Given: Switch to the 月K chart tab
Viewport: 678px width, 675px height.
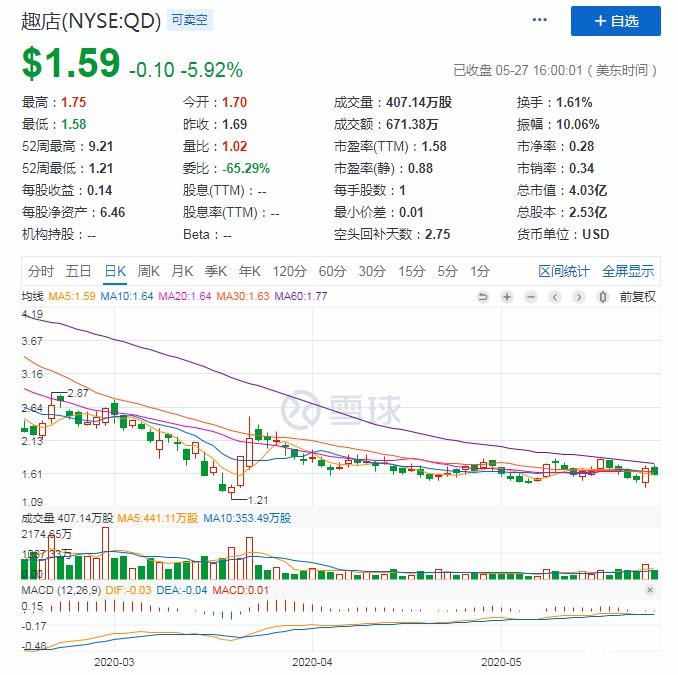Looking at the screenshot, I should coord(182,271).
